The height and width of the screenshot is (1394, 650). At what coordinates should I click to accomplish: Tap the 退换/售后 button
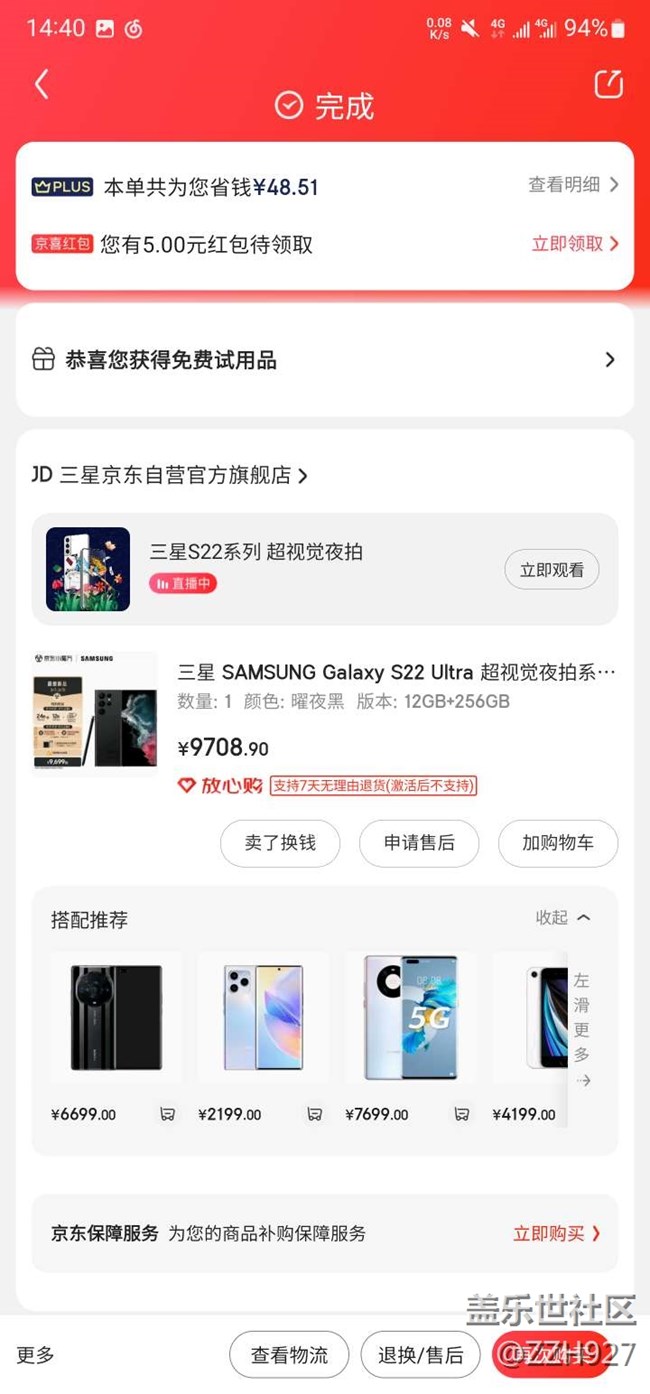pos(420,1356)
